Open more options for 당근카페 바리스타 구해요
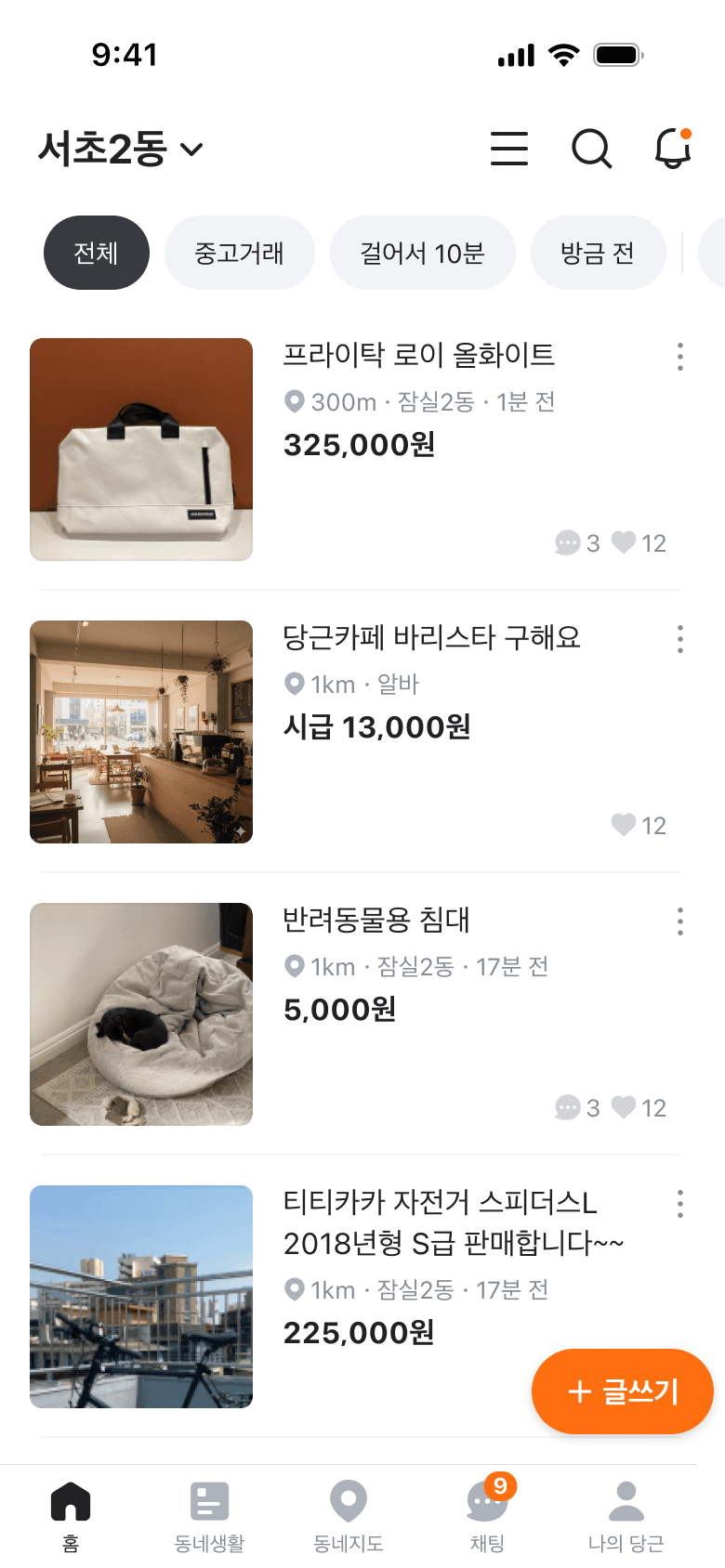 pos(680,639)
